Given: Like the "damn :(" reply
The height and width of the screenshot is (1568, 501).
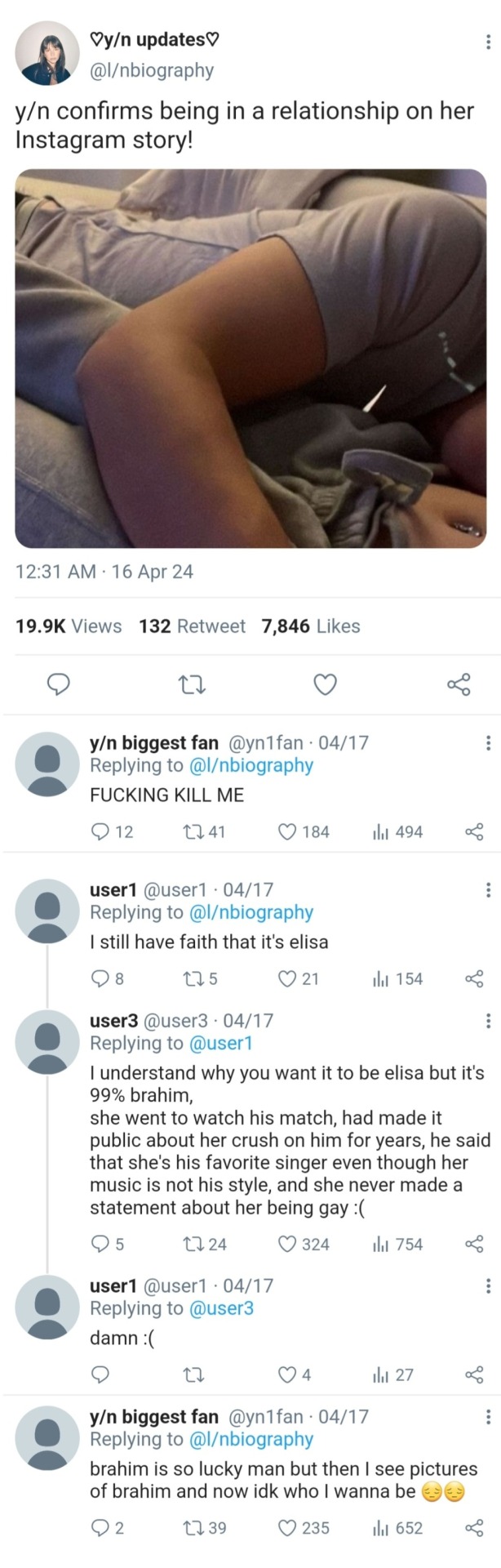Looking at the screenshot, I should point(287,1374).
